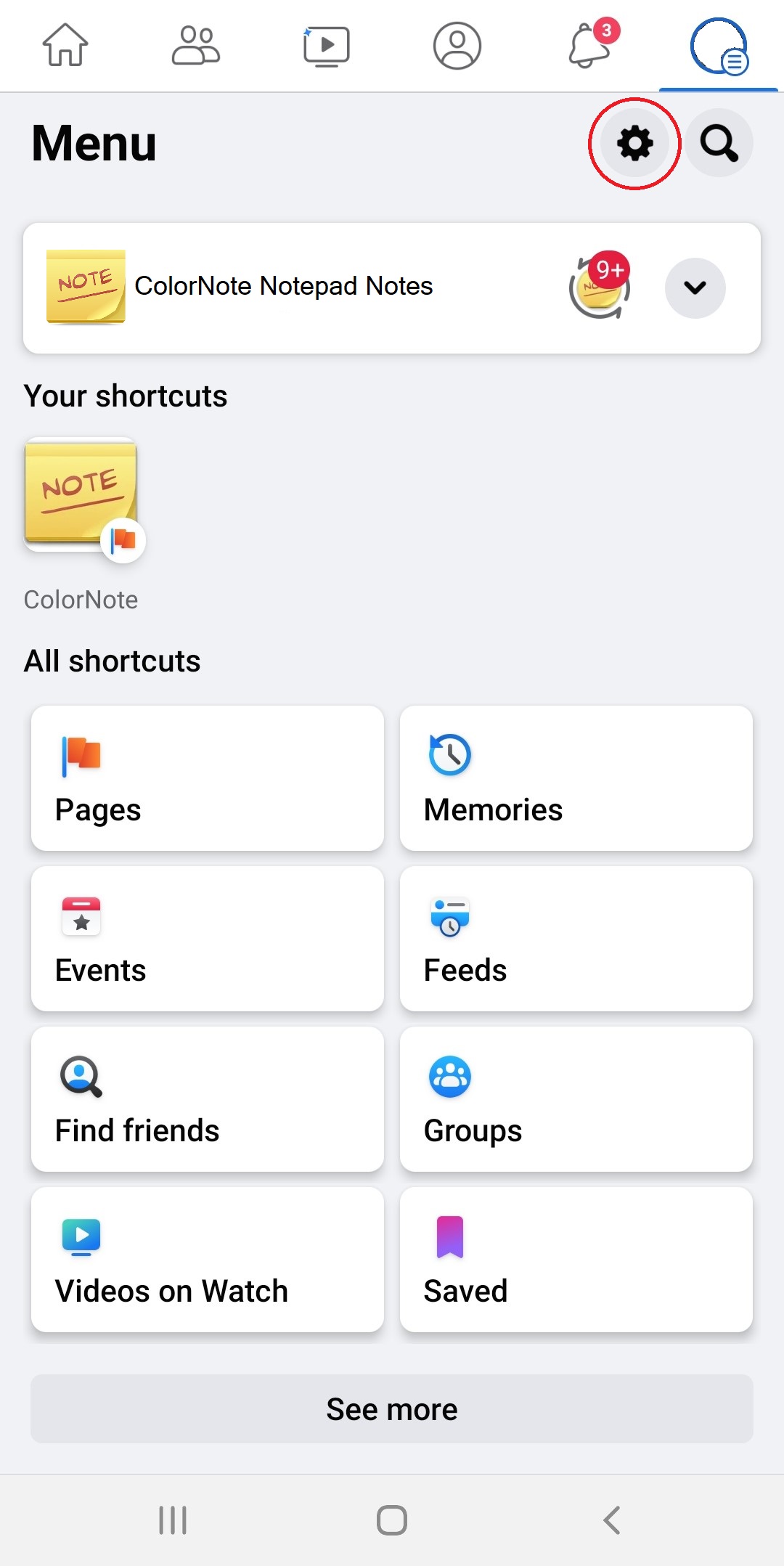
Task: Tap See more shortcuts
Action: [x=392, y=1408]
